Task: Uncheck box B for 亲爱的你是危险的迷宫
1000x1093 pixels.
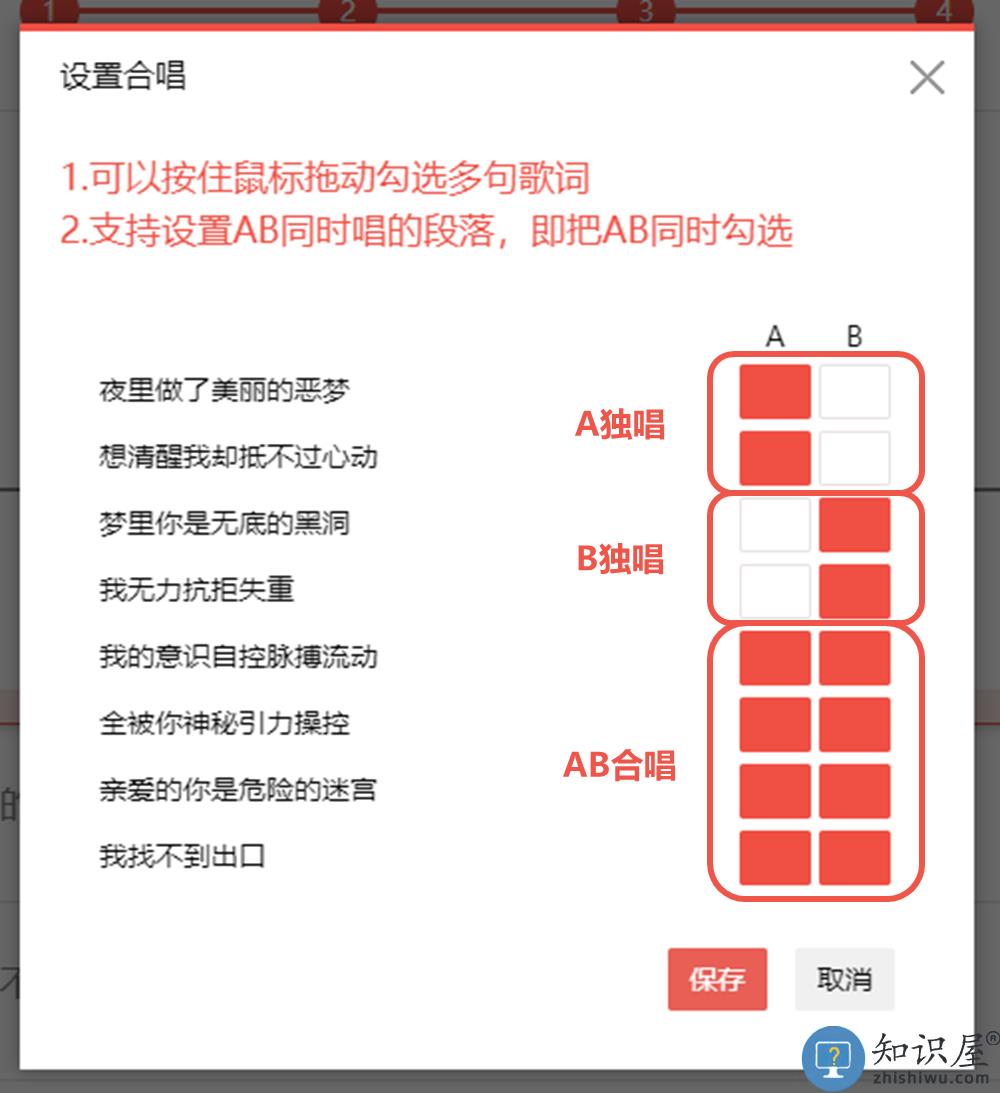Action: coord(854,791)
